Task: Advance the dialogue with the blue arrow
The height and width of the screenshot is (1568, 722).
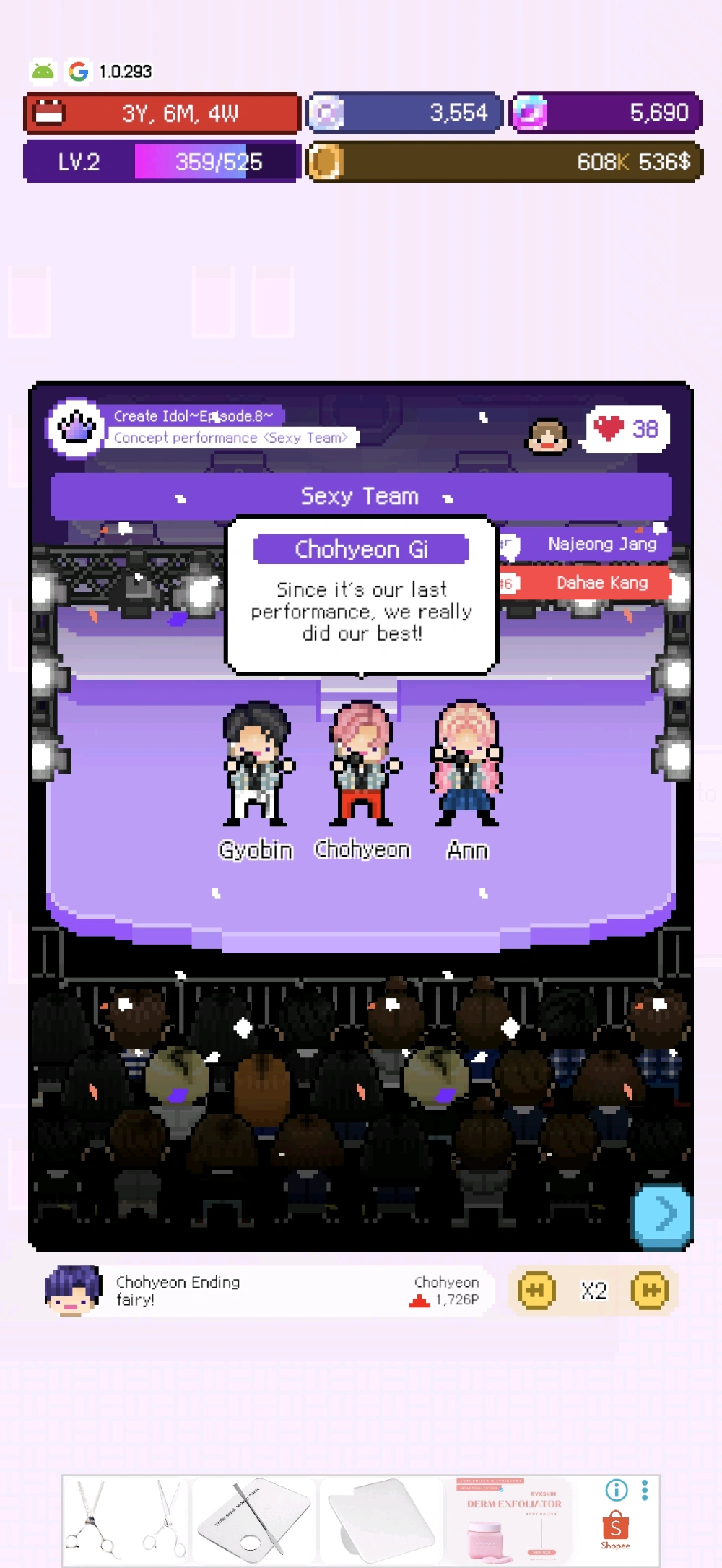Action: [661, 1216]
